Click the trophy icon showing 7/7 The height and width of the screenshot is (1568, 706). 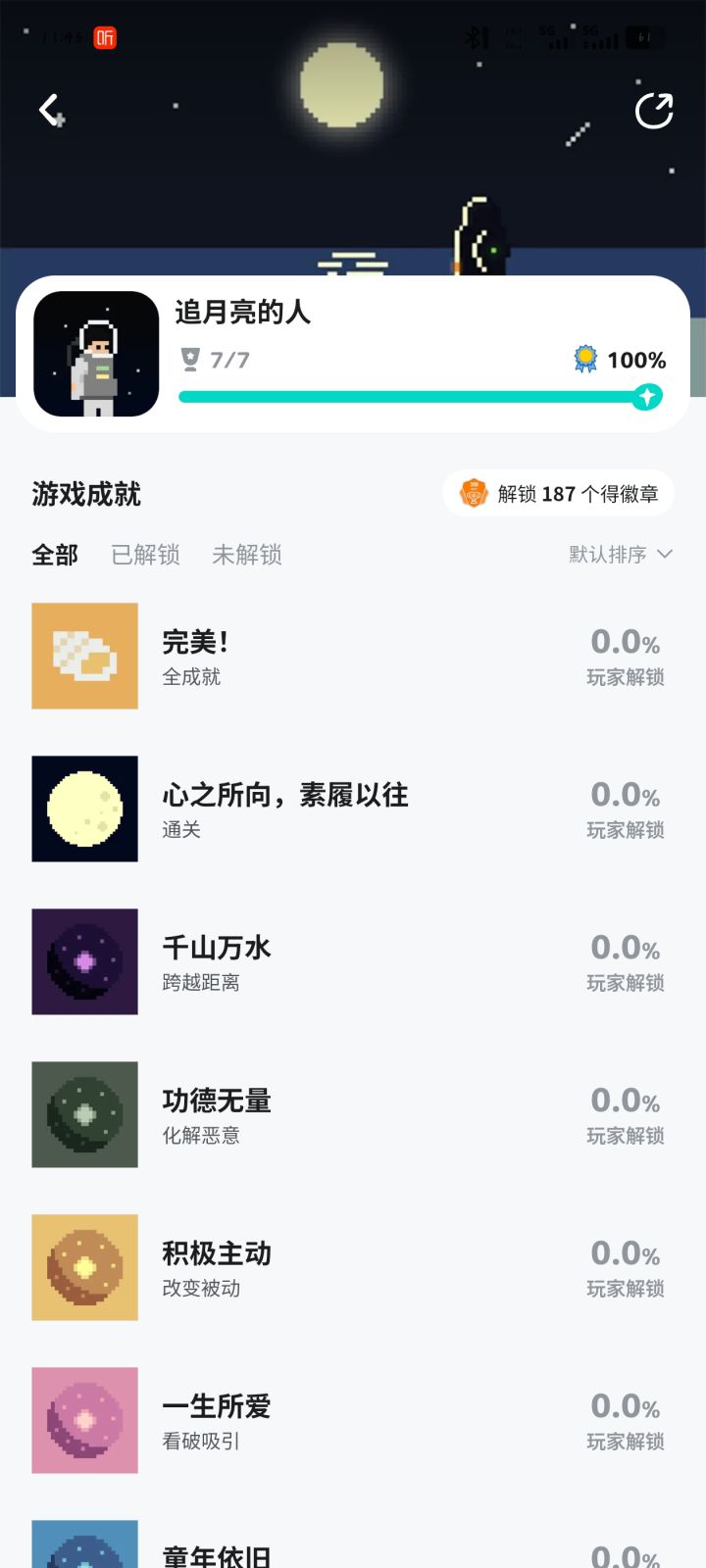[188, 360]
